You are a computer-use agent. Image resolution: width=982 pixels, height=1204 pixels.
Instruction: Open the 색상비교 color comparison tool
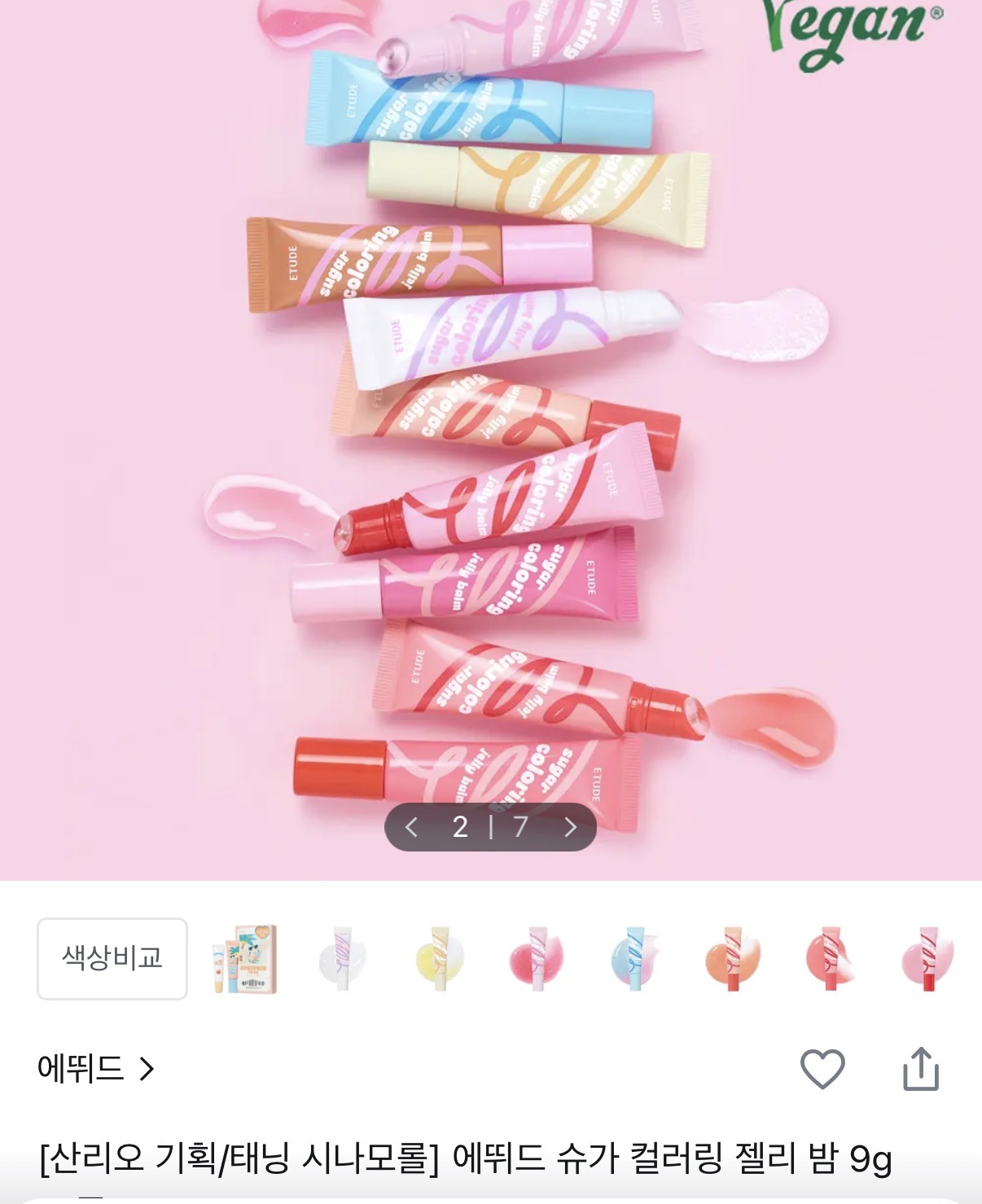click(x=114, y=958)
